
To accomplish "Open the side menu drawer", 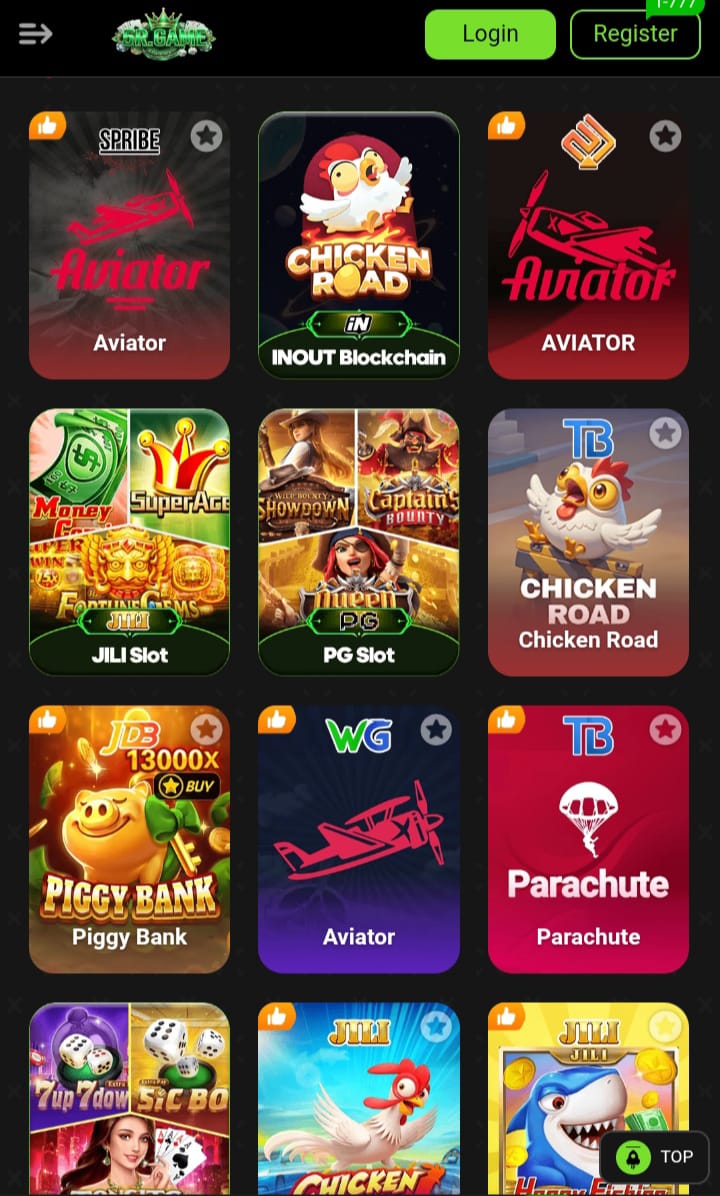I will [35, 34].
